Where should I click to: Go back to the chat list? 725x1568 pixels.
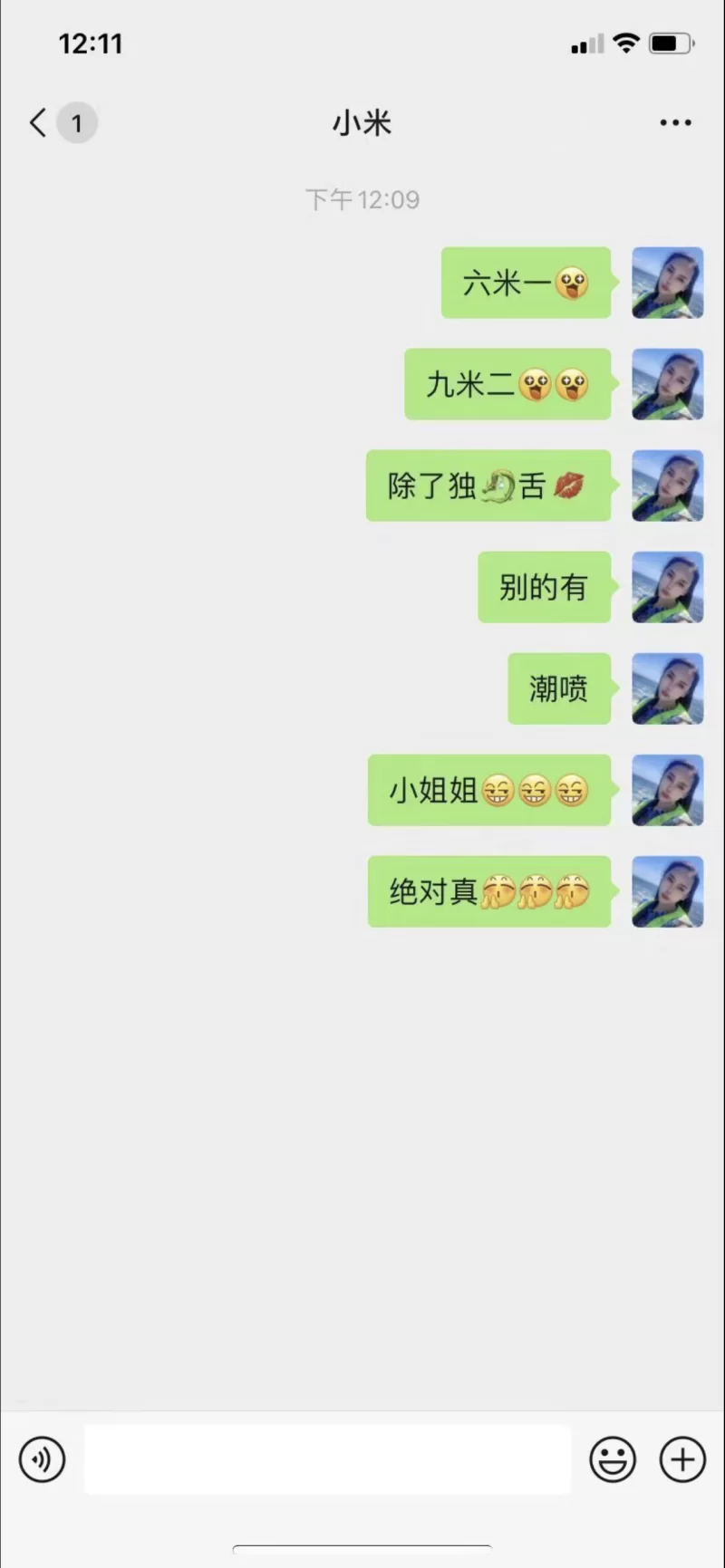pos(39,123)
